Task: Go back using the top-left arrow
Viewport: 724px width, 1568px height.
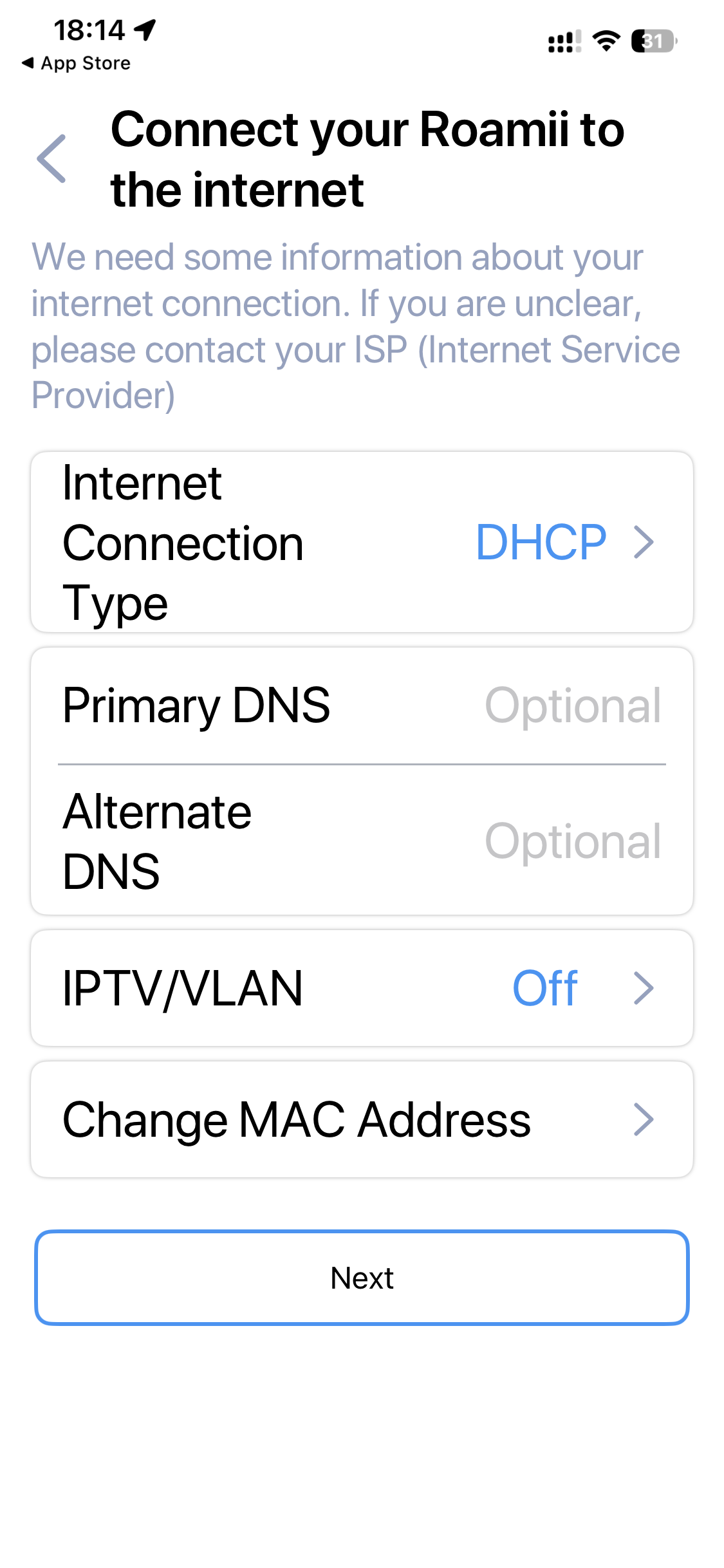Action: click(x=51, y=159)
